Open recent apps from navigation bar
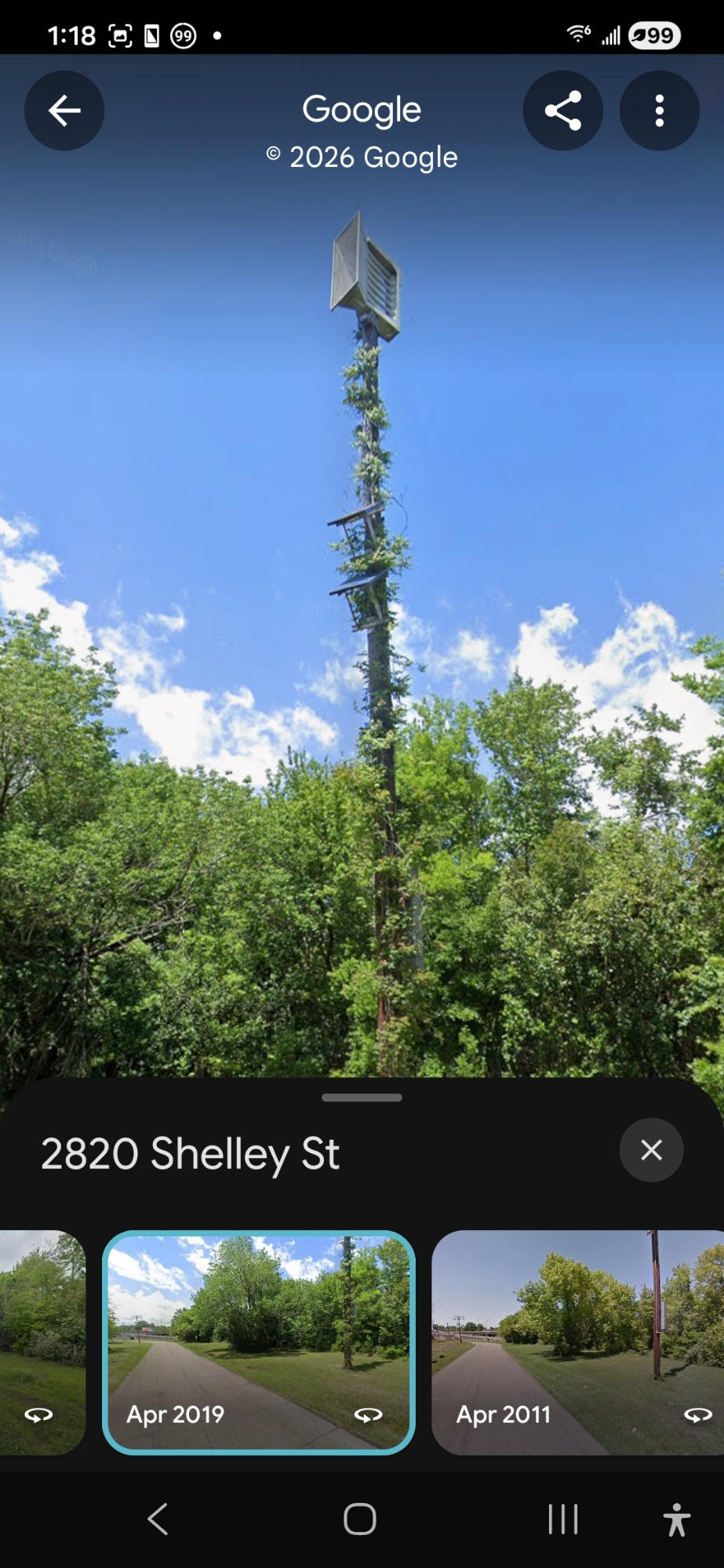This screenshot has height=1568, width=724. click(x=562, y=1519)
